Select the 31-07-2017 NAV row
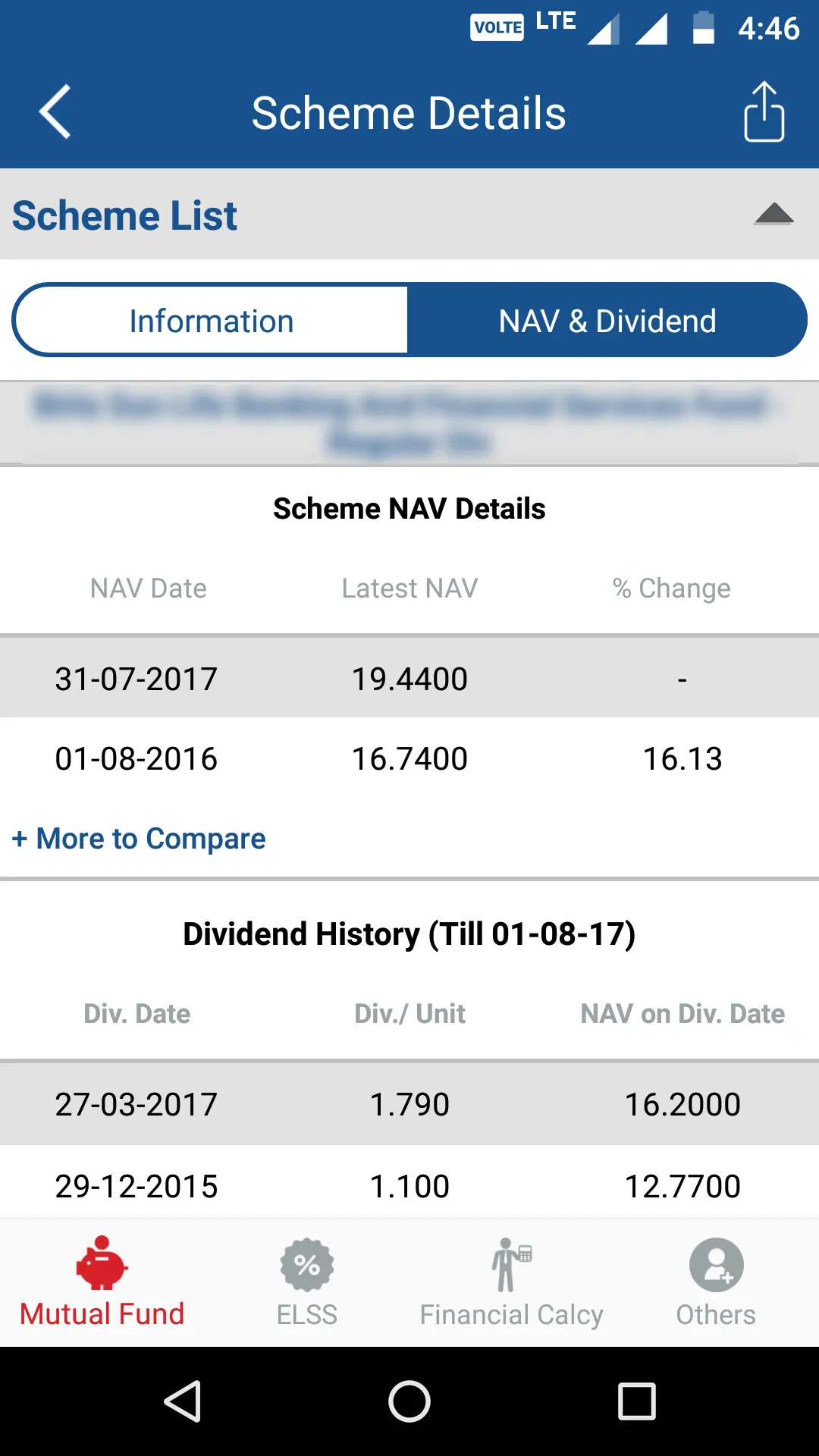The height and width of the screenshot is (1456, 819). click(409, 677)
